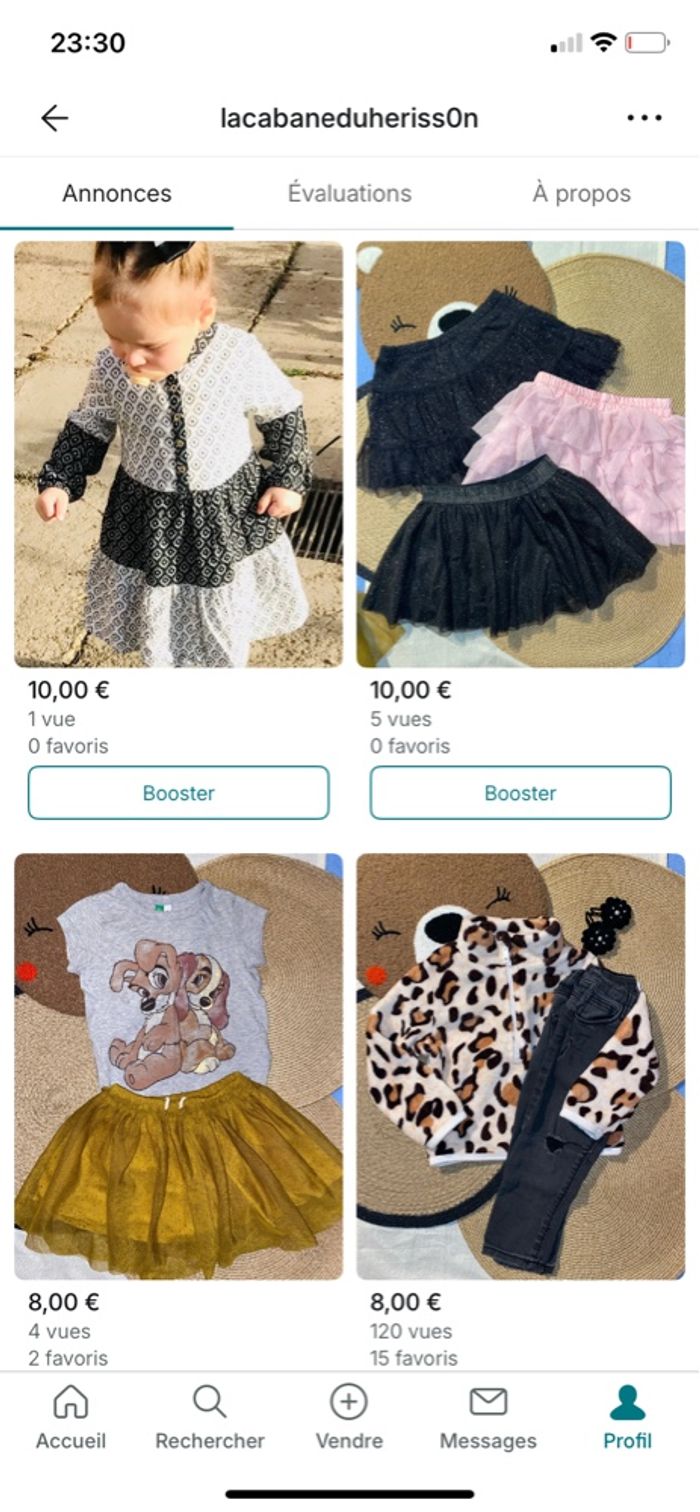
Task: Tap Vendre to sell an item
Action: (349, 1418)
